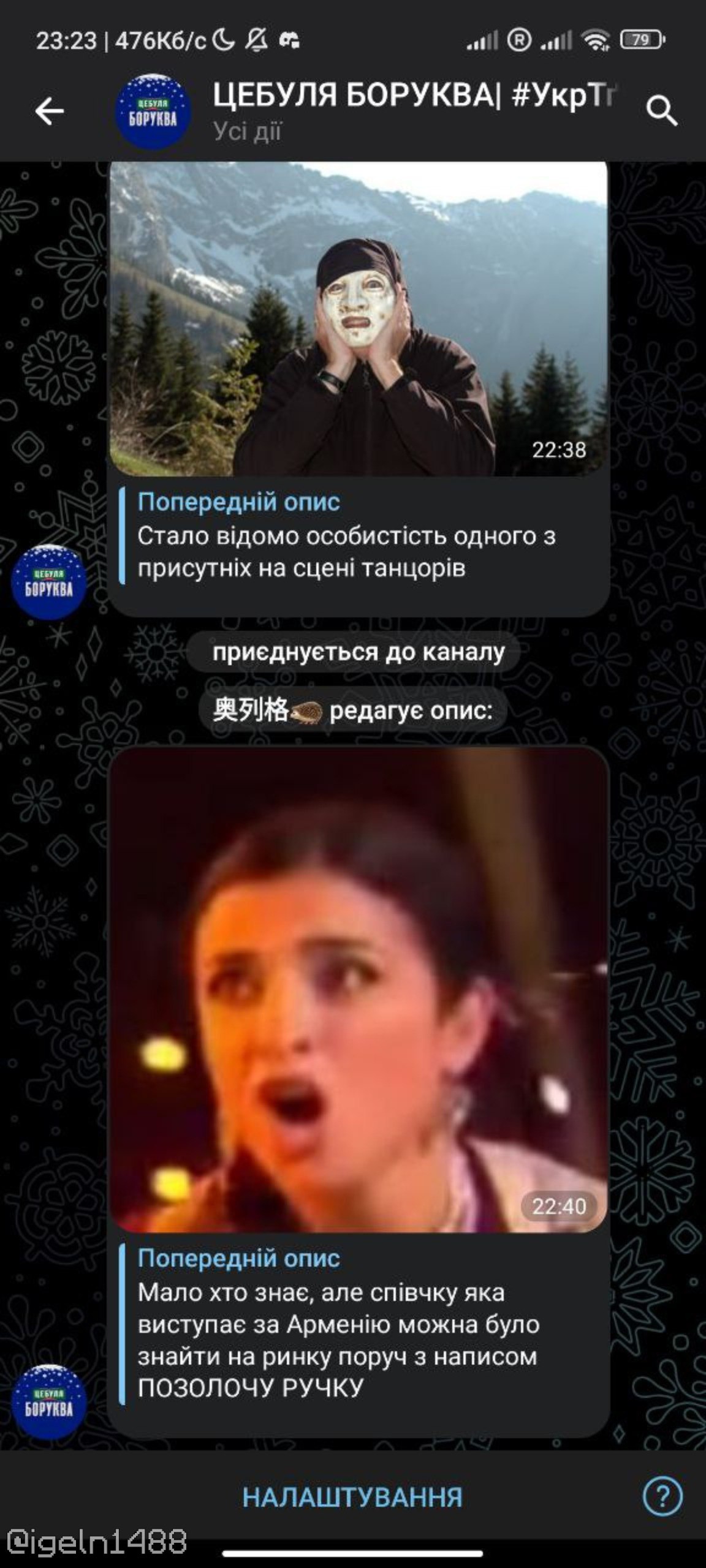Open the НАЛАШТУВАННЯ filter settings

click(x=352, y=1497)
